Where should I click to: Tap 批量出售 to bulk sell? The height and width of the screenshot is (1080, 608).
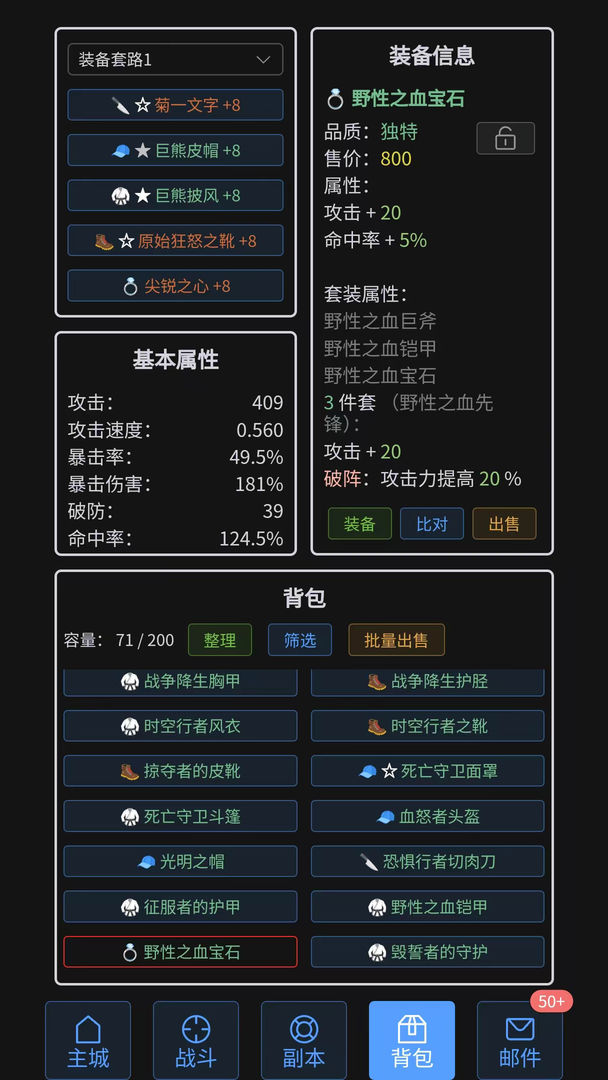point(396,640)
